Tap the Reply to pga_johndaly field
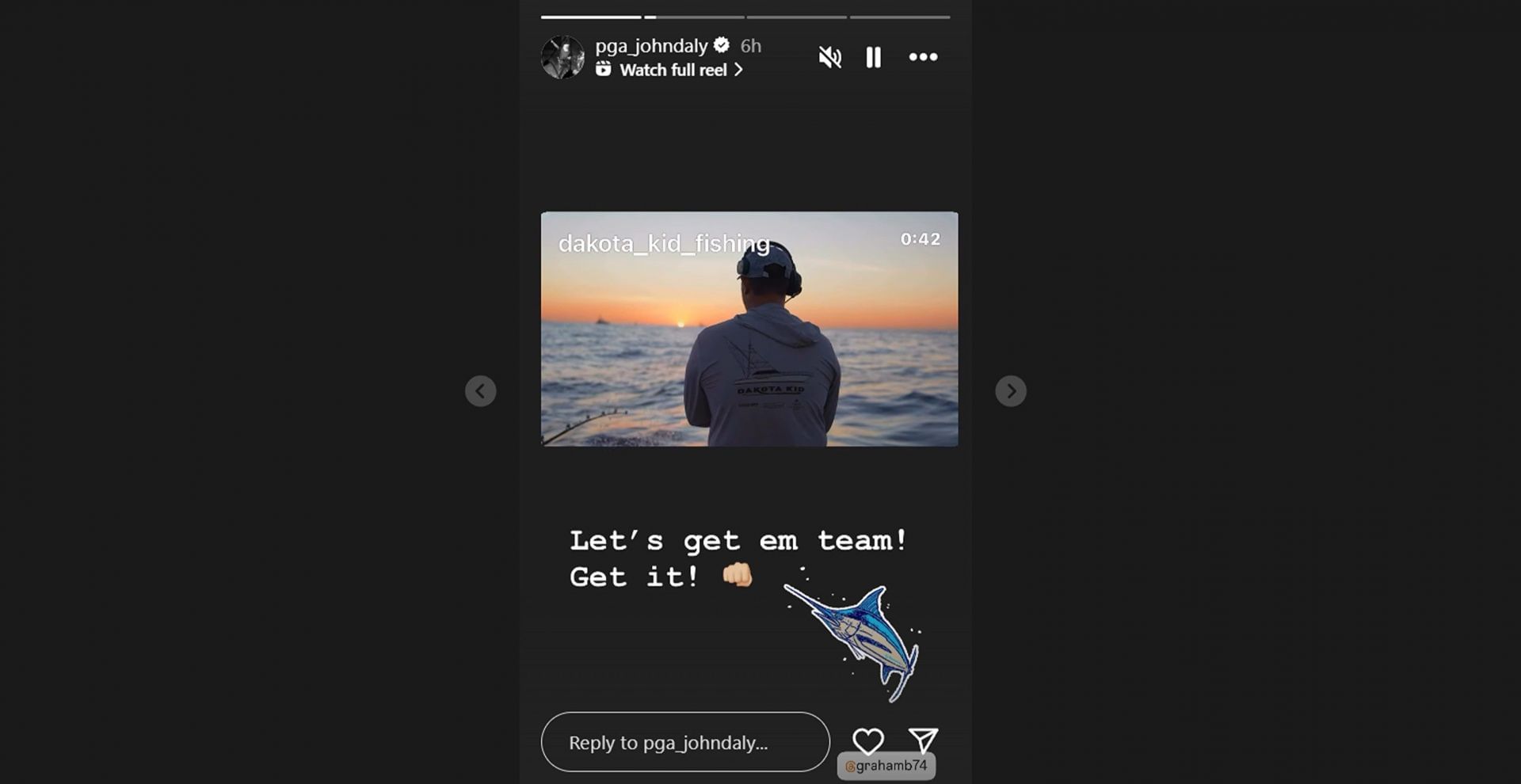This screenshot has width=1521, height=784. point(684,742)
